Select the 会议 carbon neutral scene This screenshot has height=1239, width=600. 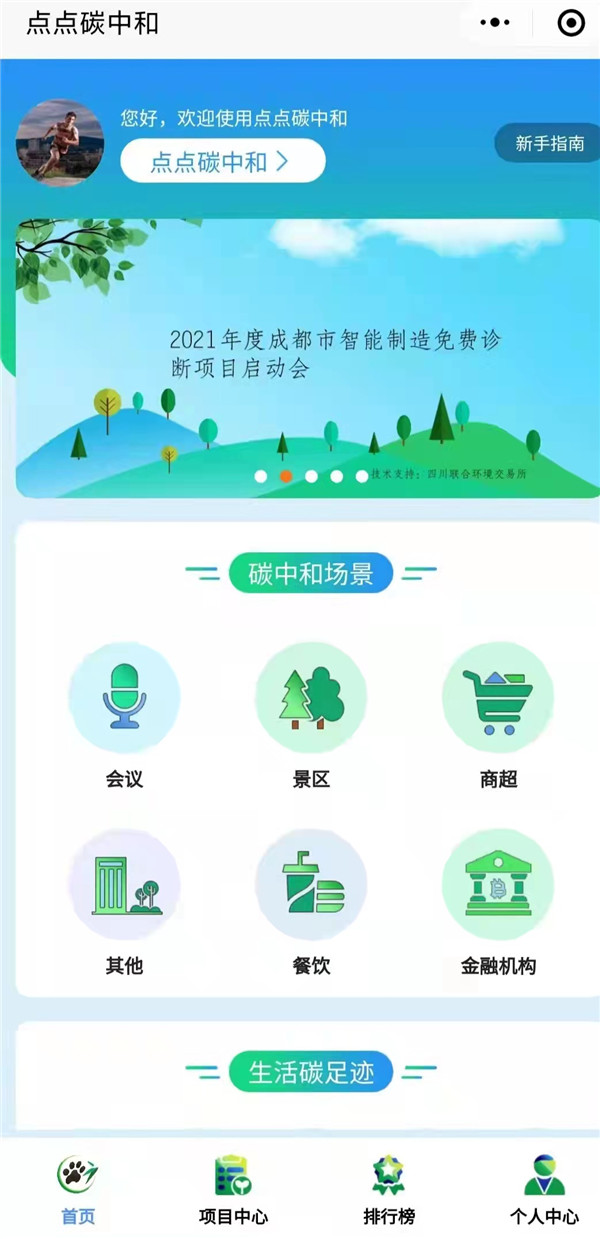pyautogui.click(x=124, y=698)
